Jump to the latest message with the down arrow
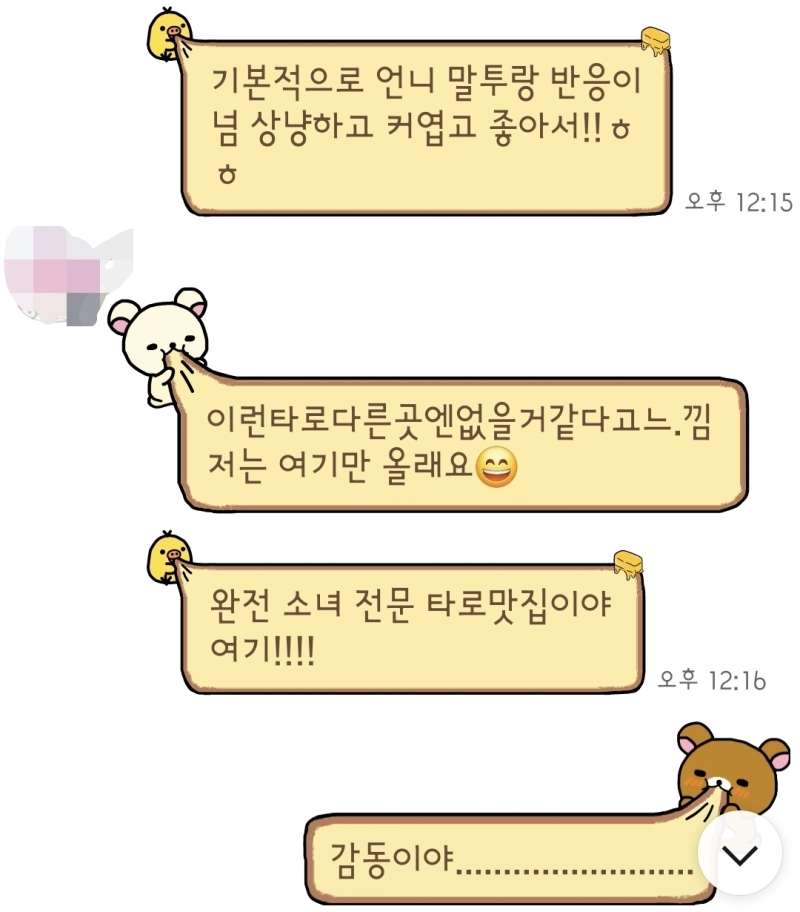Viewport: 800px width, 912px height. tap(740, 854)
